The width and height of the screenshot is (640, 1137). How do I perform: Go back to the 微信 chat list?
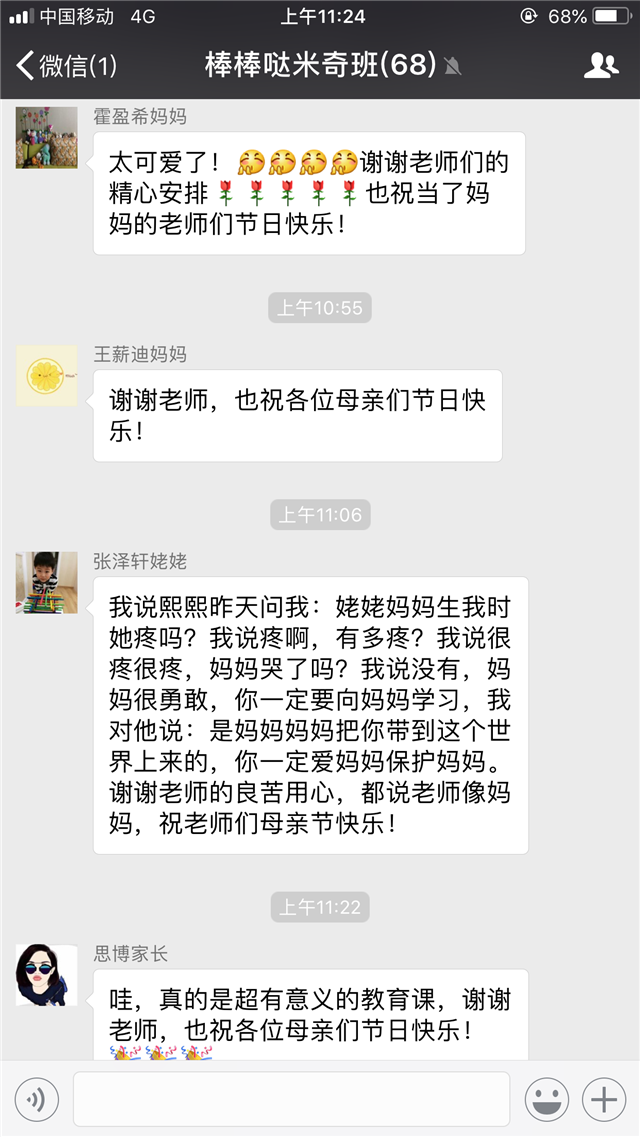click(x=65, y=67)
